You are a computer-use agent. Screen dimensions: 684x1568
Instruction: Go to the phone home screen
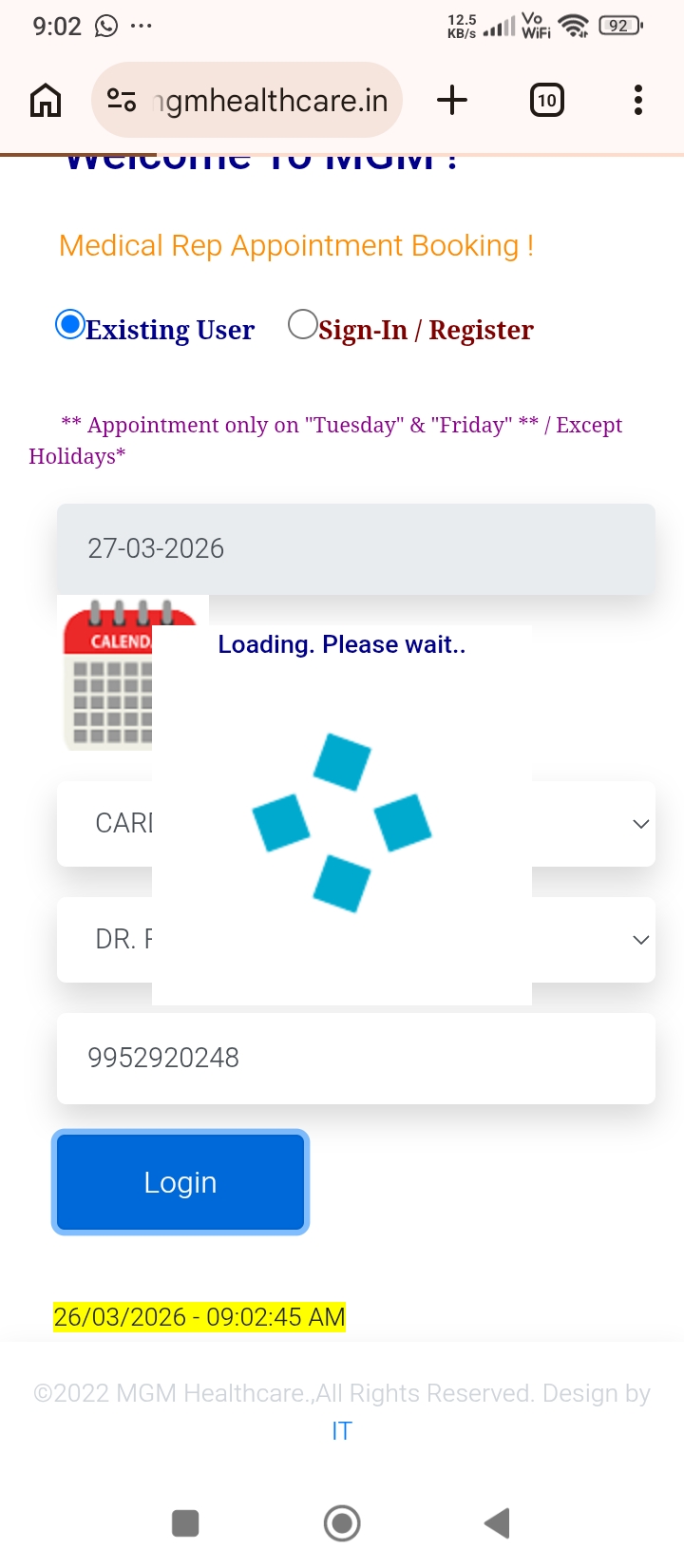pyautogui.click(x=342, y=1523)
